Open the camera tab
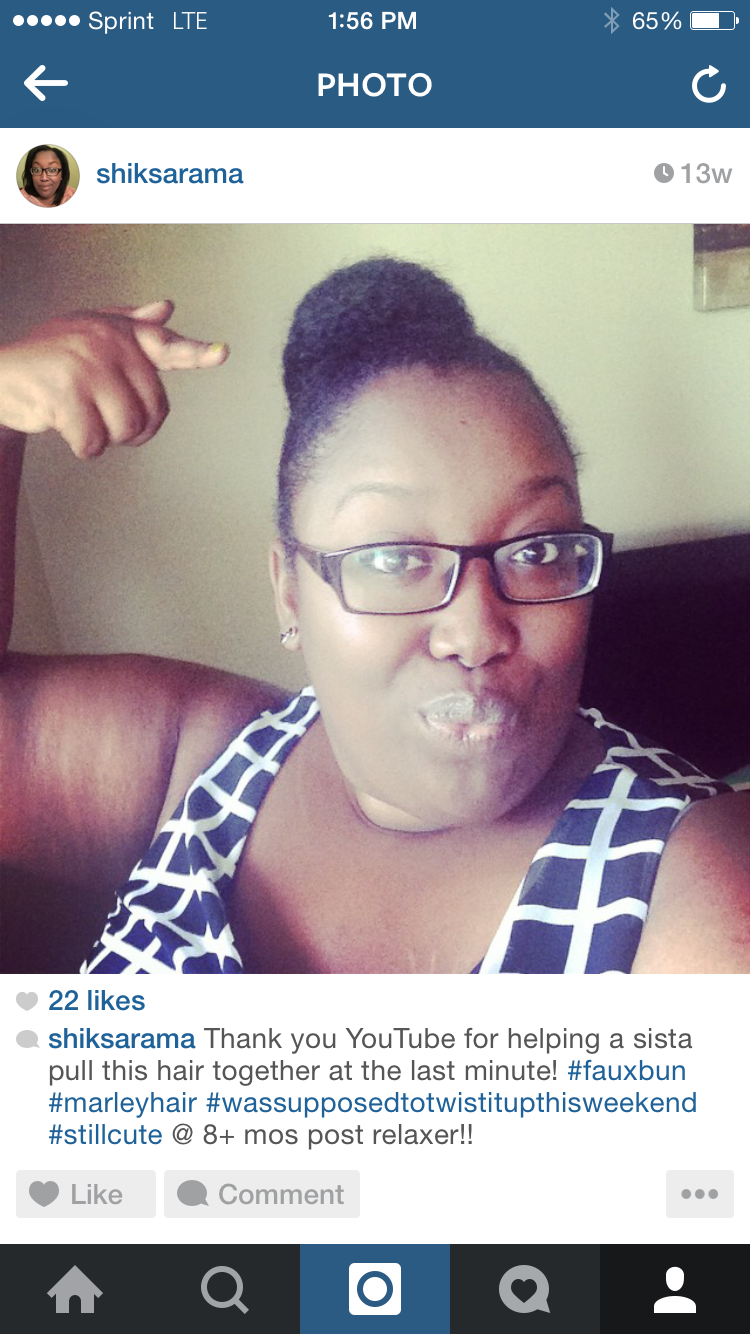Viewport: 750px width, 1334px height. tap(375, 1289)
